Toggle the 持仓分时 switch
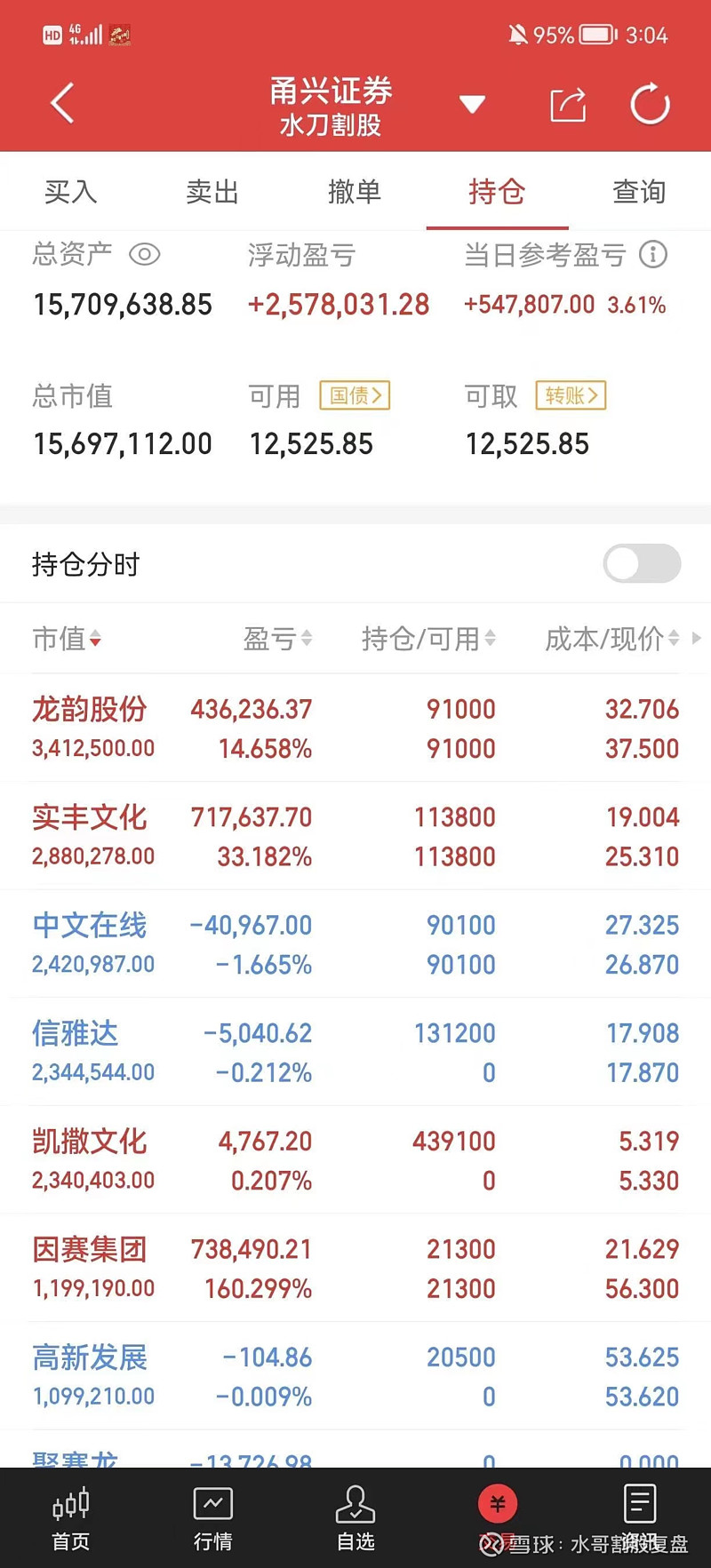Viewport: 711px width, 1568px height. coord(642,563)
